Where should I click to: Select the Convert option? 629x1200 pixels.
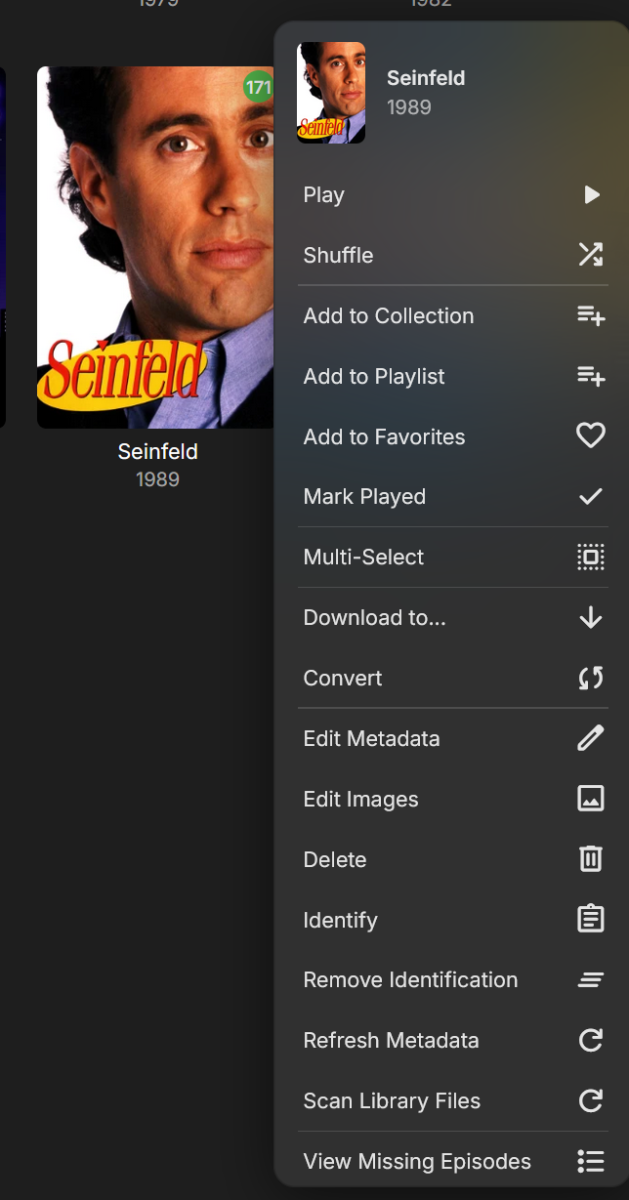(450, 678)
